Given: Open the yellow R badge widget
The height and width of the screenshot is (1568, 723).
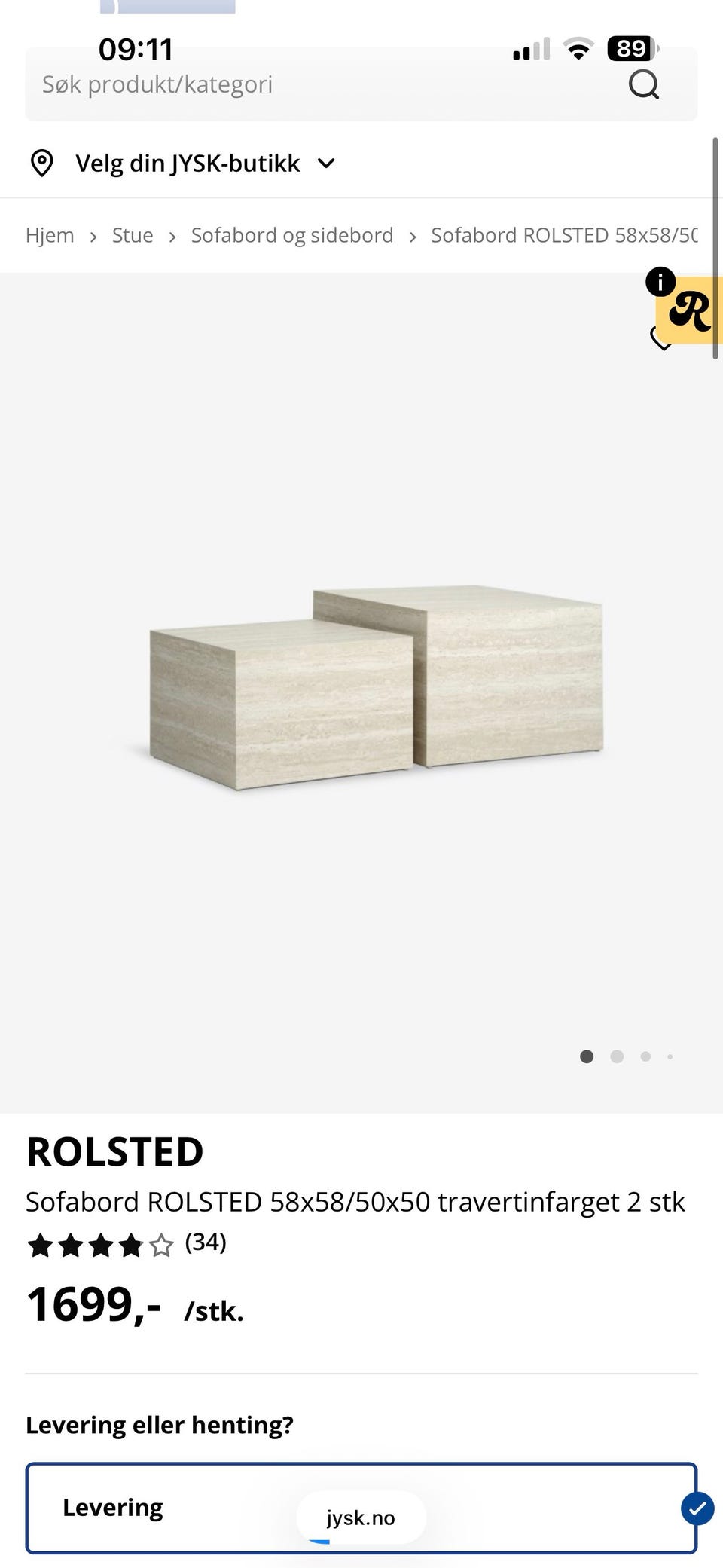Looking at the screenshot, I should (690, 310).
